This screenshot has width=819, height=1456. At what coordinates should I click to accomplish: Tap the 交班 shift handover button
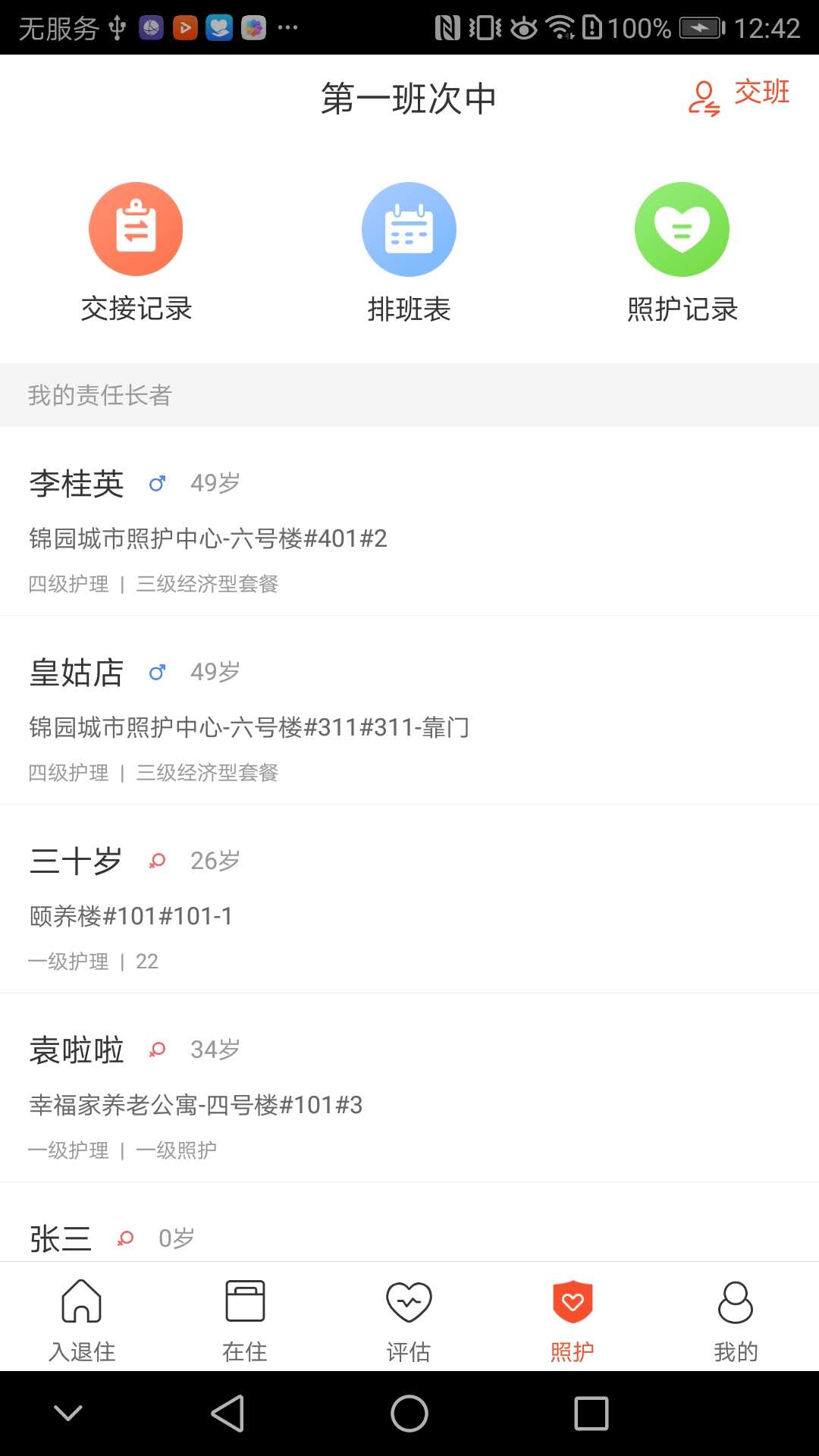739,96
